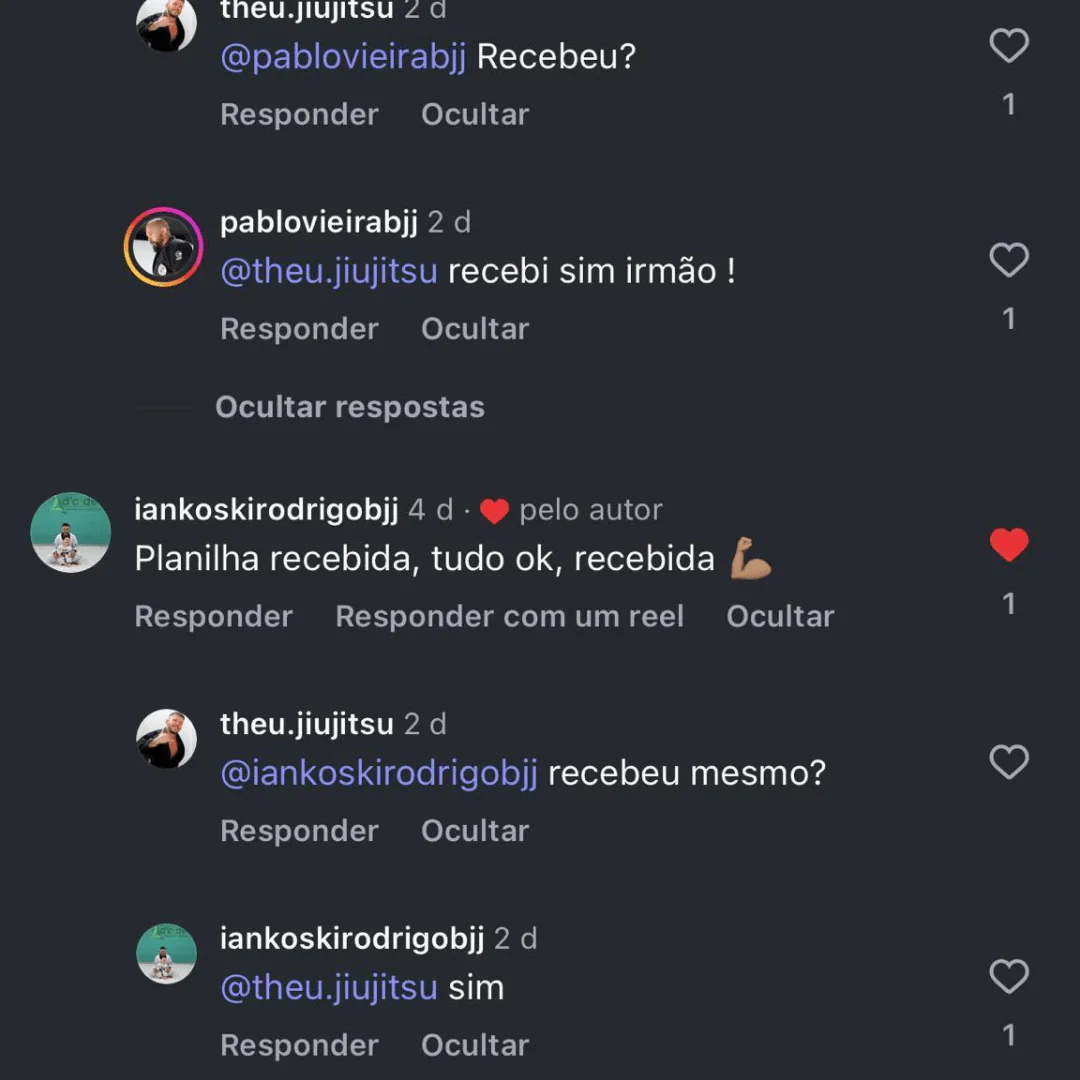The width and height of the screenshot is (1080, 1080).
Task: Reply to iankoskirodrigobjj's "sim" comment
Action: pyautogui.click(x=299, y=1045)
